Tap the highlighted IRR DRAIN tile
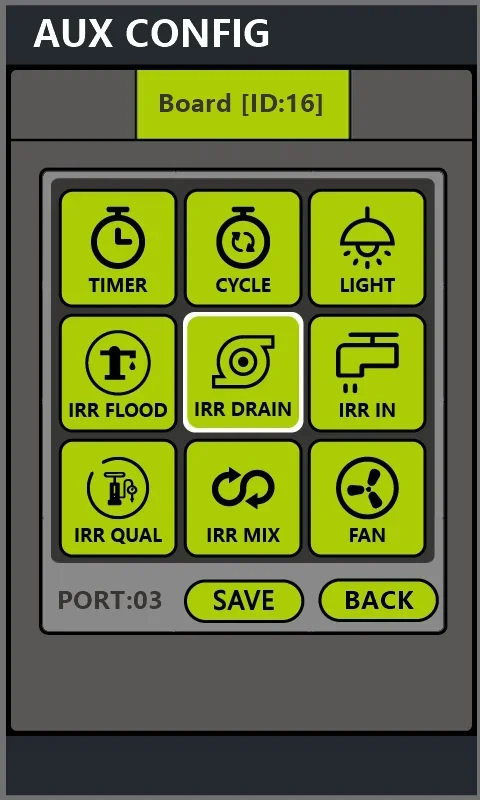 (x=243, y=373)
